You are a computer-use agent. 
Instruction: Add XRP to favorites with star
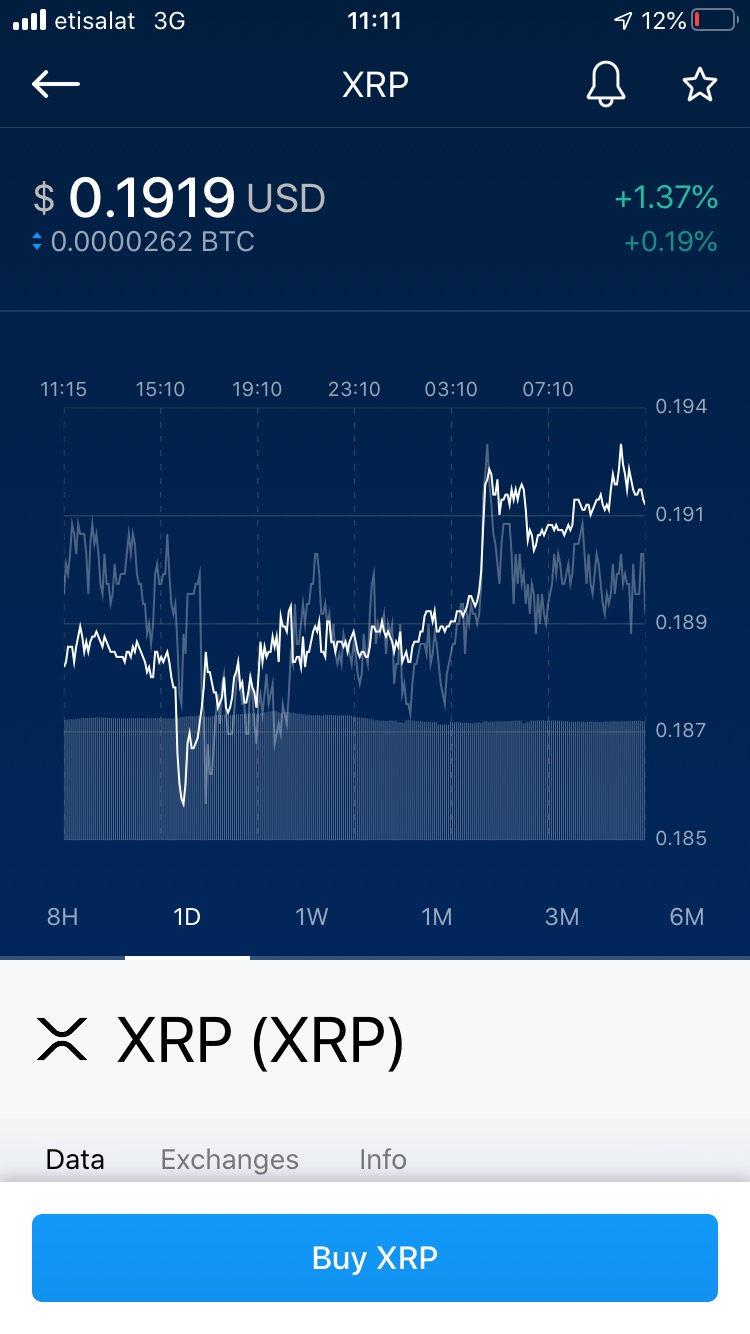pos(699,85)
